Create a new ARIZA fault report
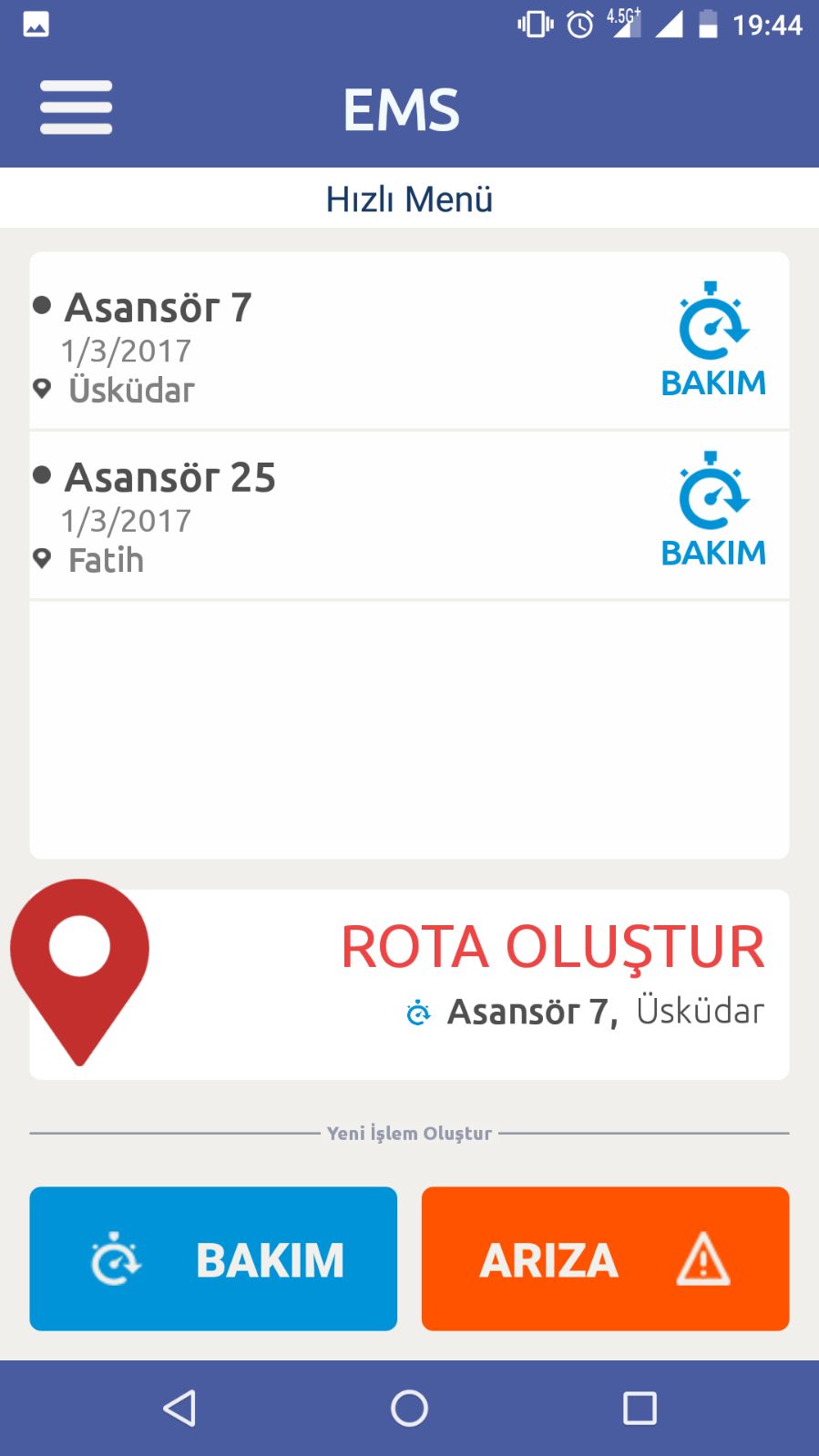819x1456 pixels. pyautogui.click(x=605, y=1258)
